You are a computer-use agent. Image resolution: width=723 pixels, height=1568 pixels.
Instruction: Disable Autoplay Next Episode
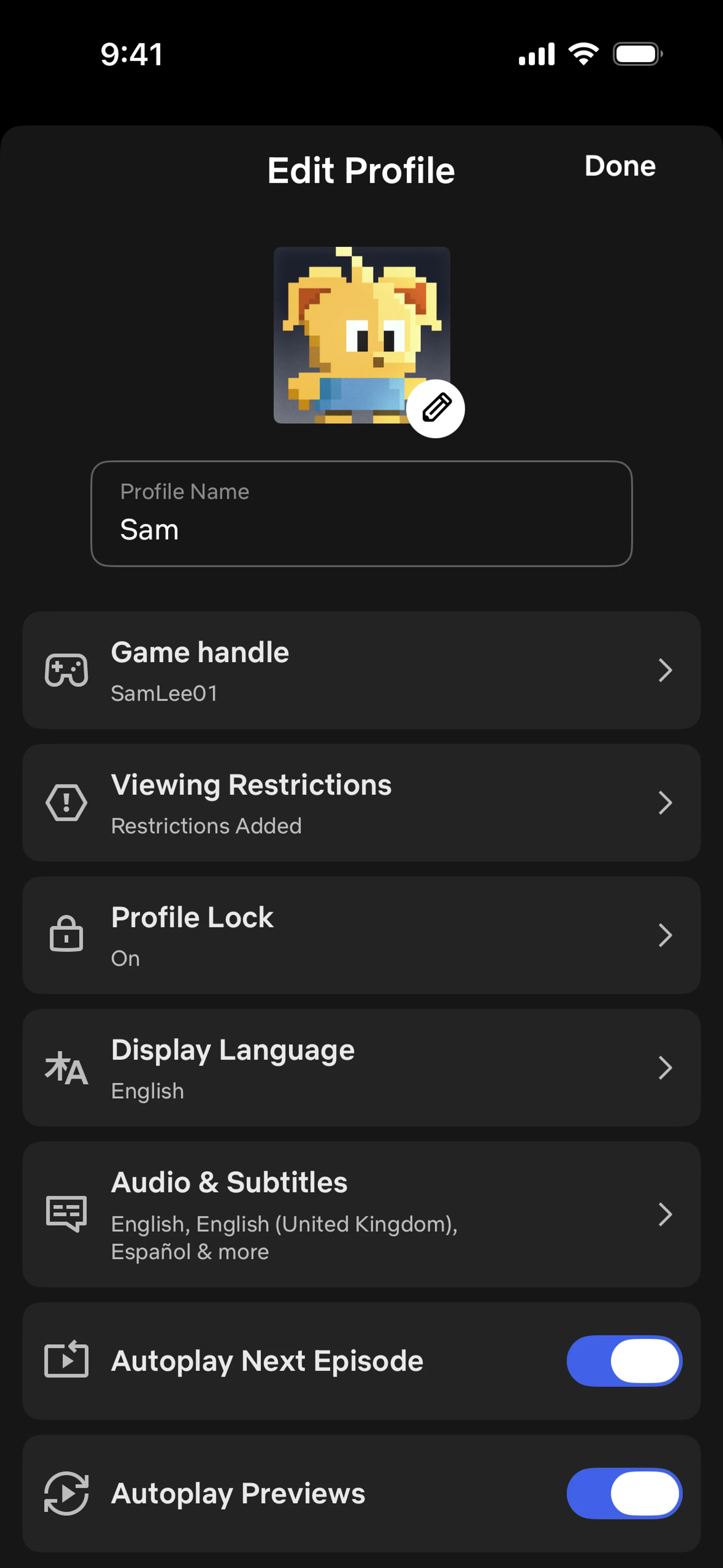624,1361
